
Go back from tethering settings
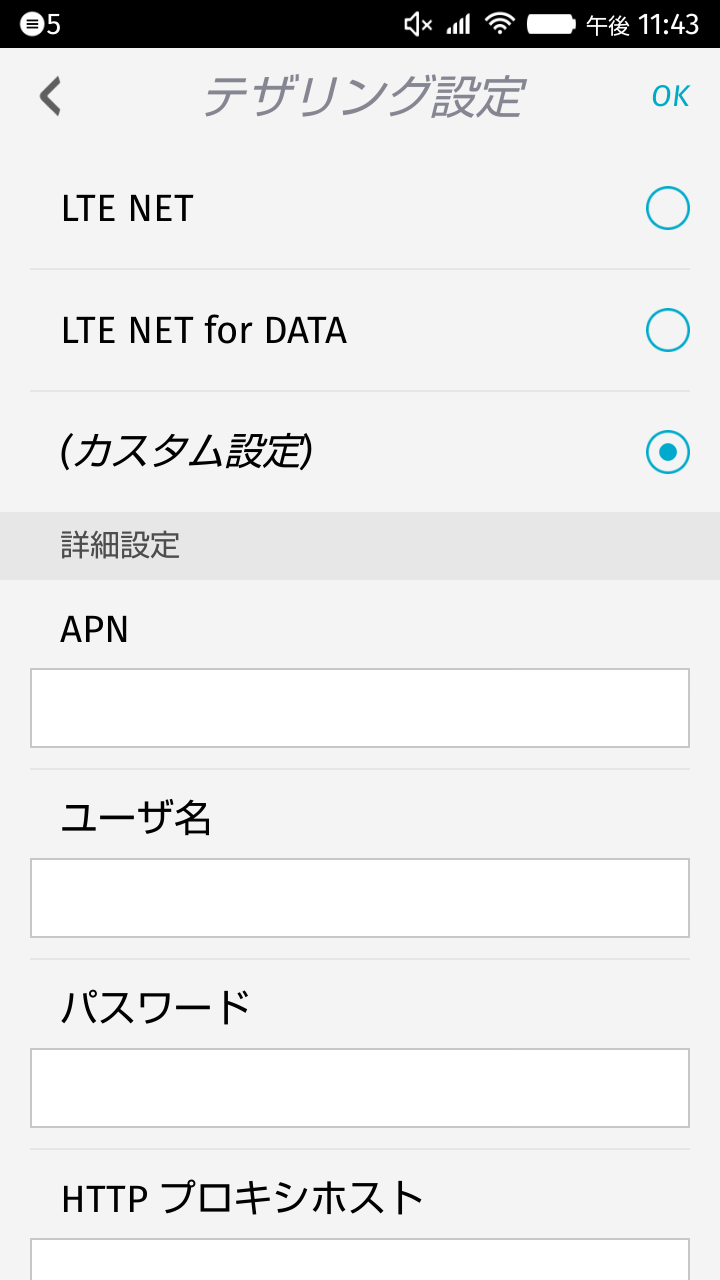(50, 96)
